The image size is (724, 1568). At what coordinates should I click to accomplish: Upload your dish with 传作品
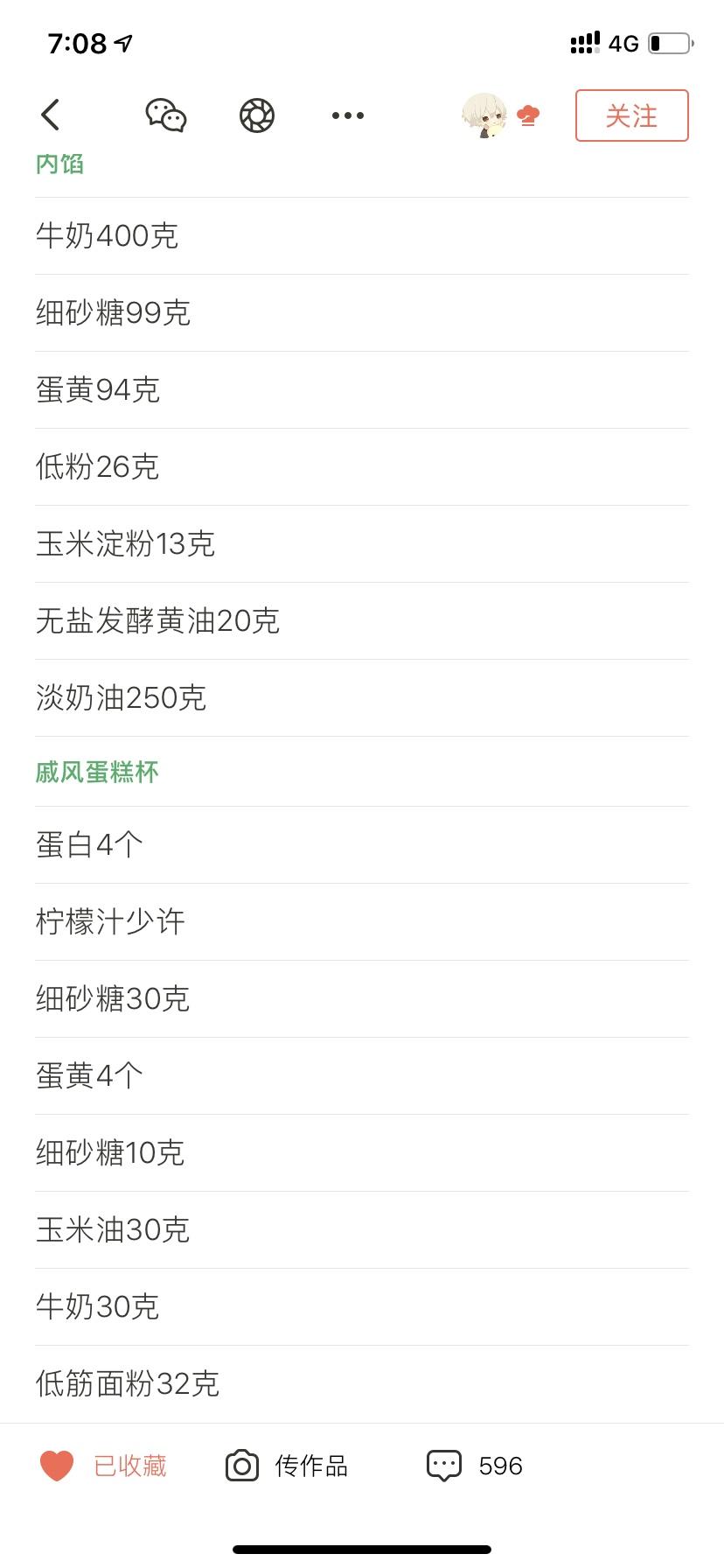(287, 1466)
